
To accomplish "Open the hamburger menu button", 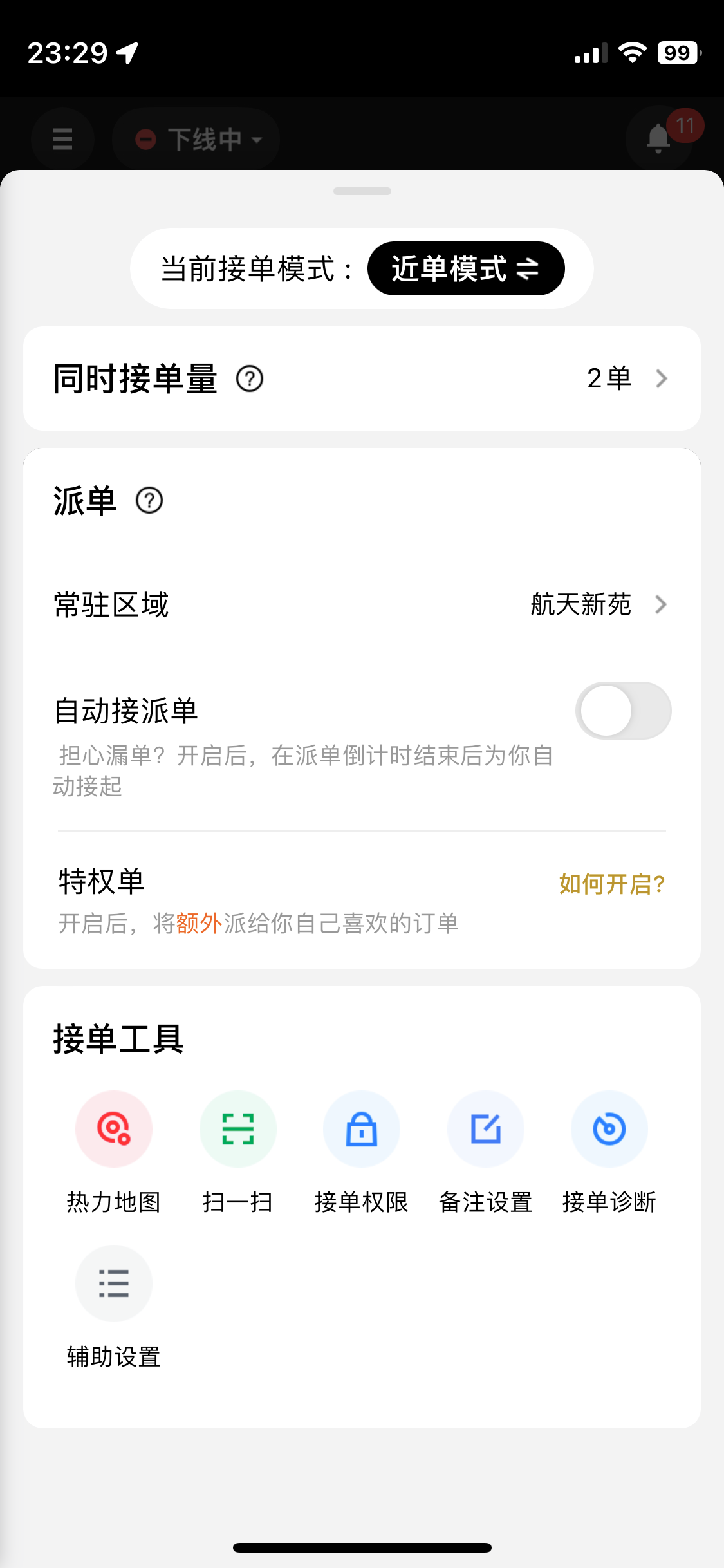I will (62, 139).
